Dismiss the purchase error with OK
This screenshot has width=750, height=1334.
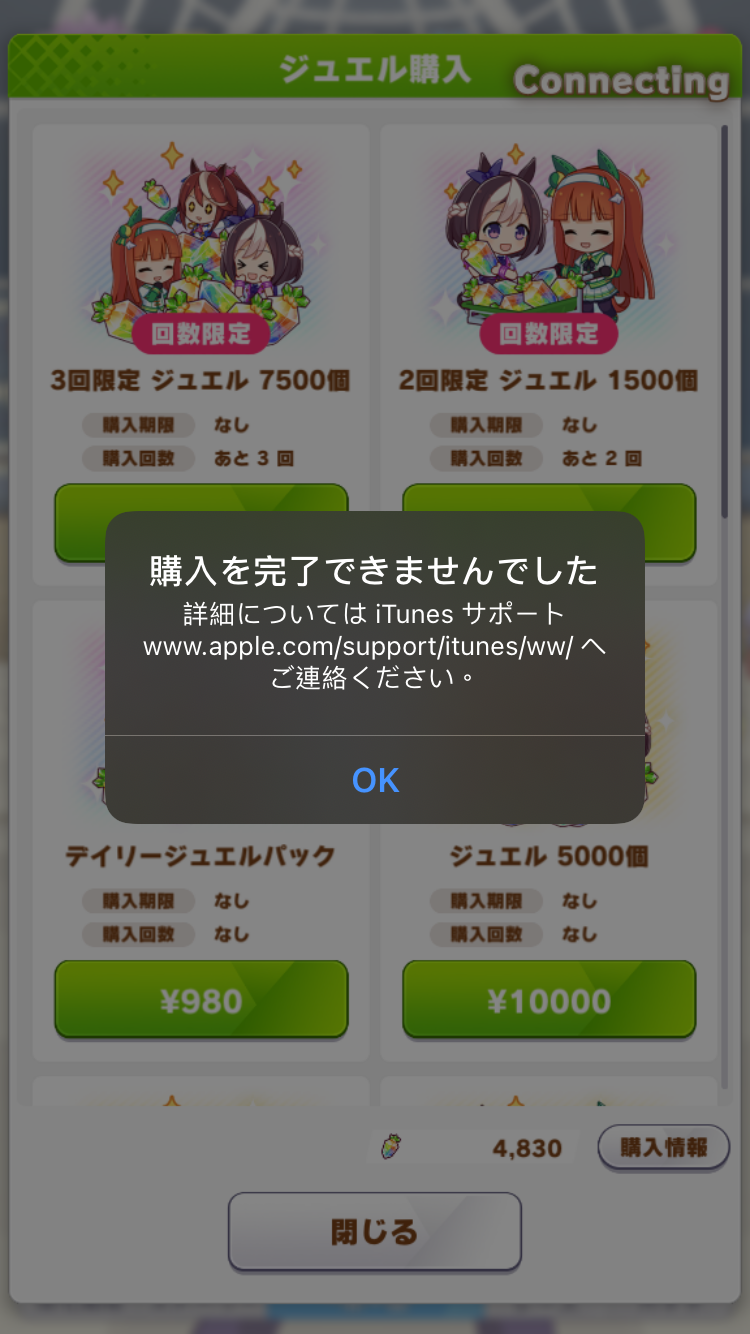(375, 780)
